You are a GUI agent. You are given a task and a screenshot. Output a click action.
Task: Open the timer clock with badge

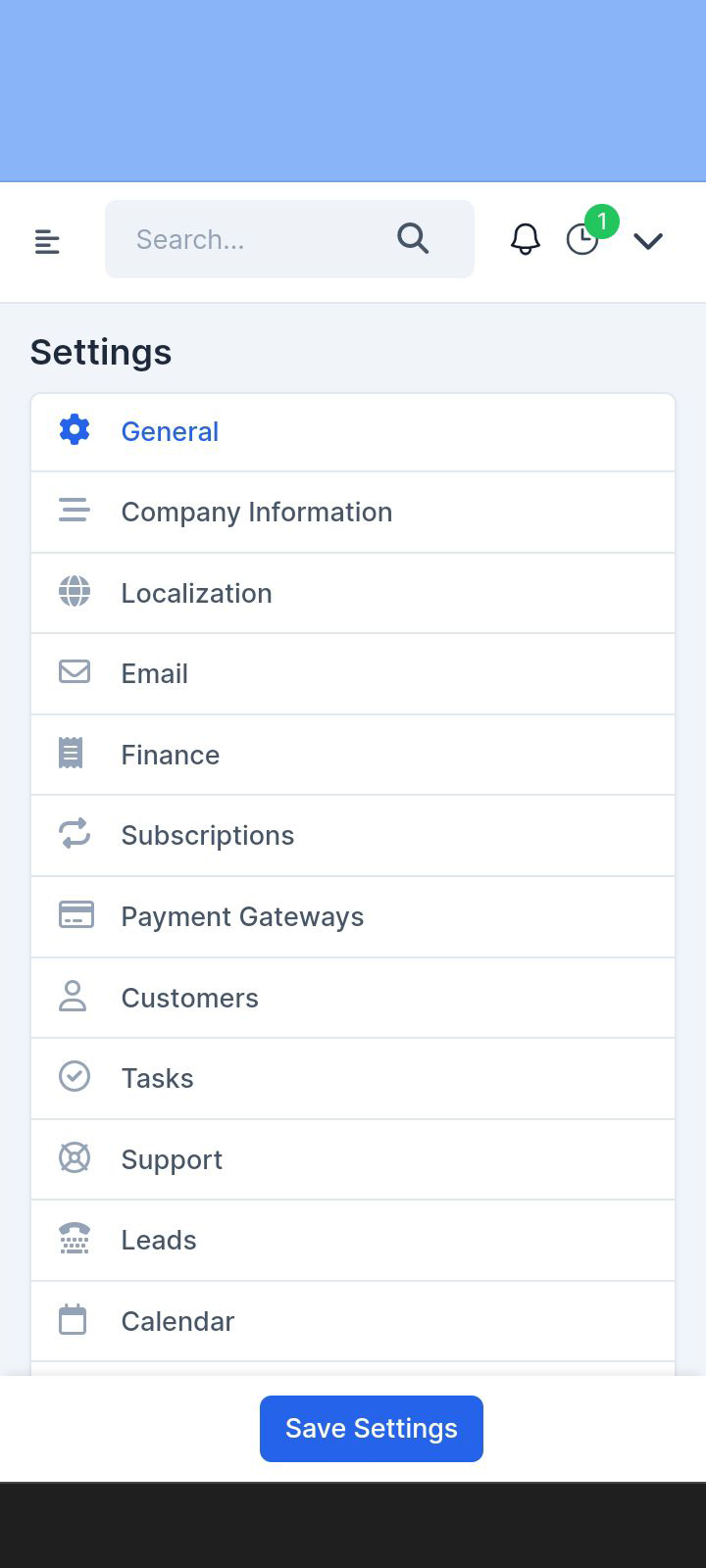(583, 238)
